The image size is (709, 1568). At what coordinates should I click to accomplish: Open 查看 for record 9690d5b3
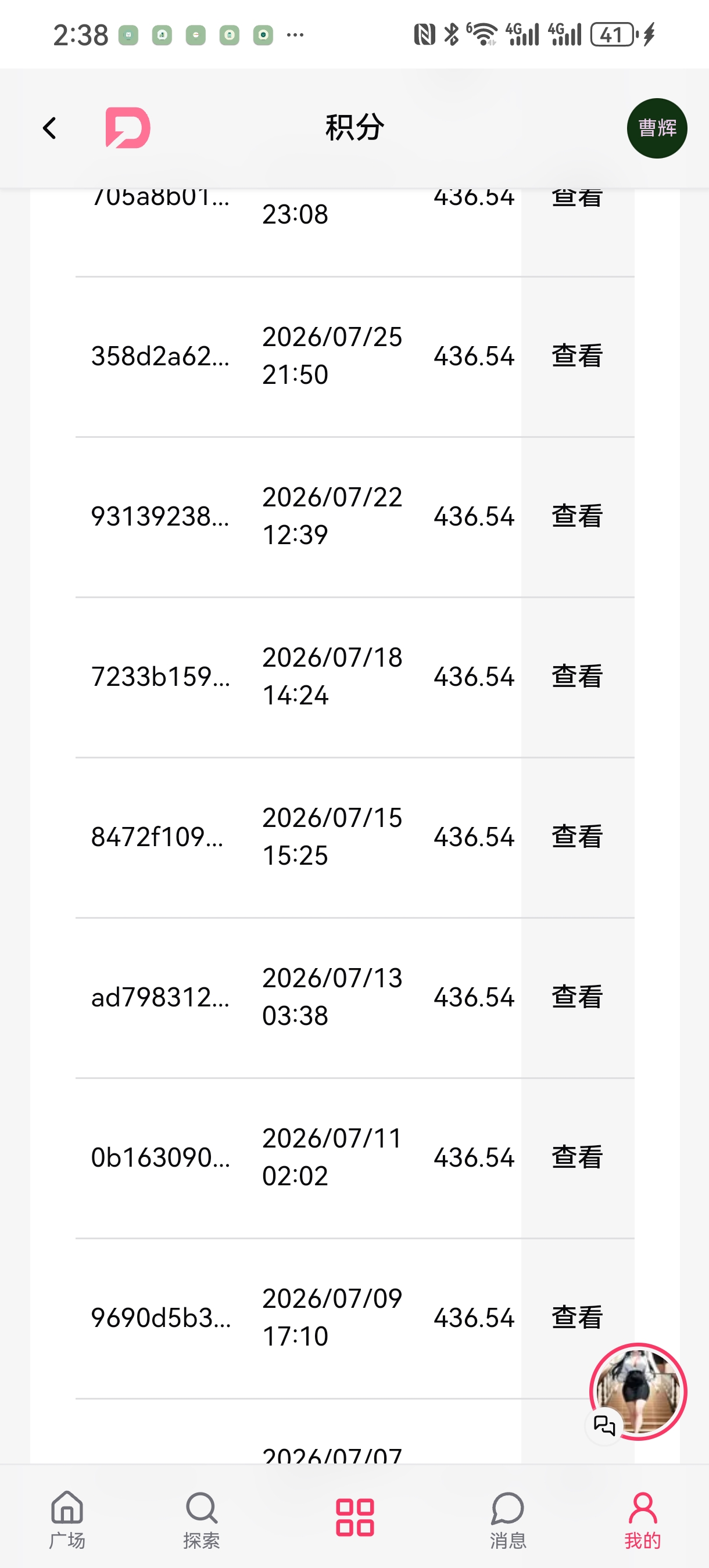[577, 1318]
